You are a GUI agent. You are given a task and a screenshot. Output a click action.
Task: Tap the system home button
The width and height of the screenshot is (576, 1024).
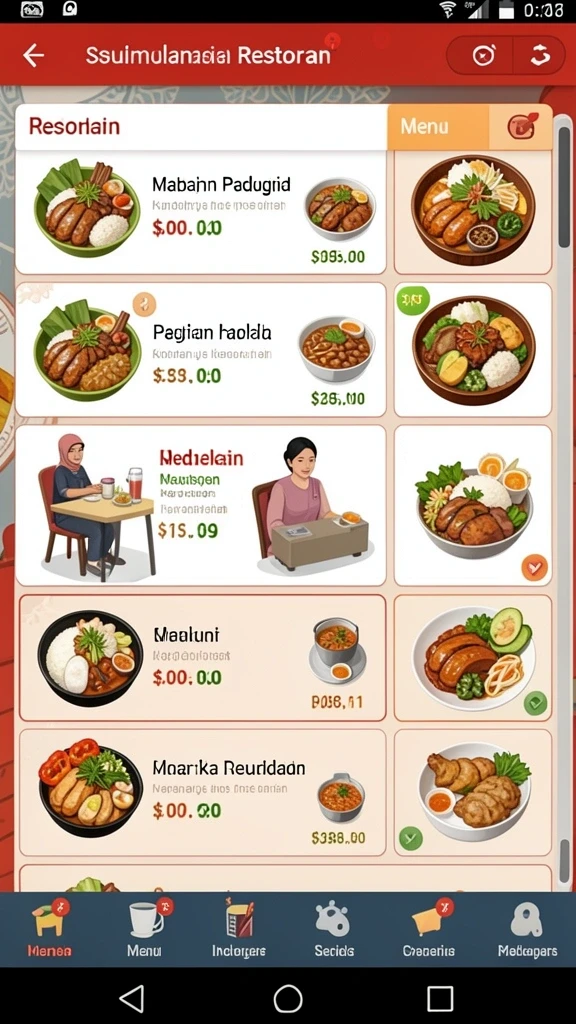(x=288, y=999)
